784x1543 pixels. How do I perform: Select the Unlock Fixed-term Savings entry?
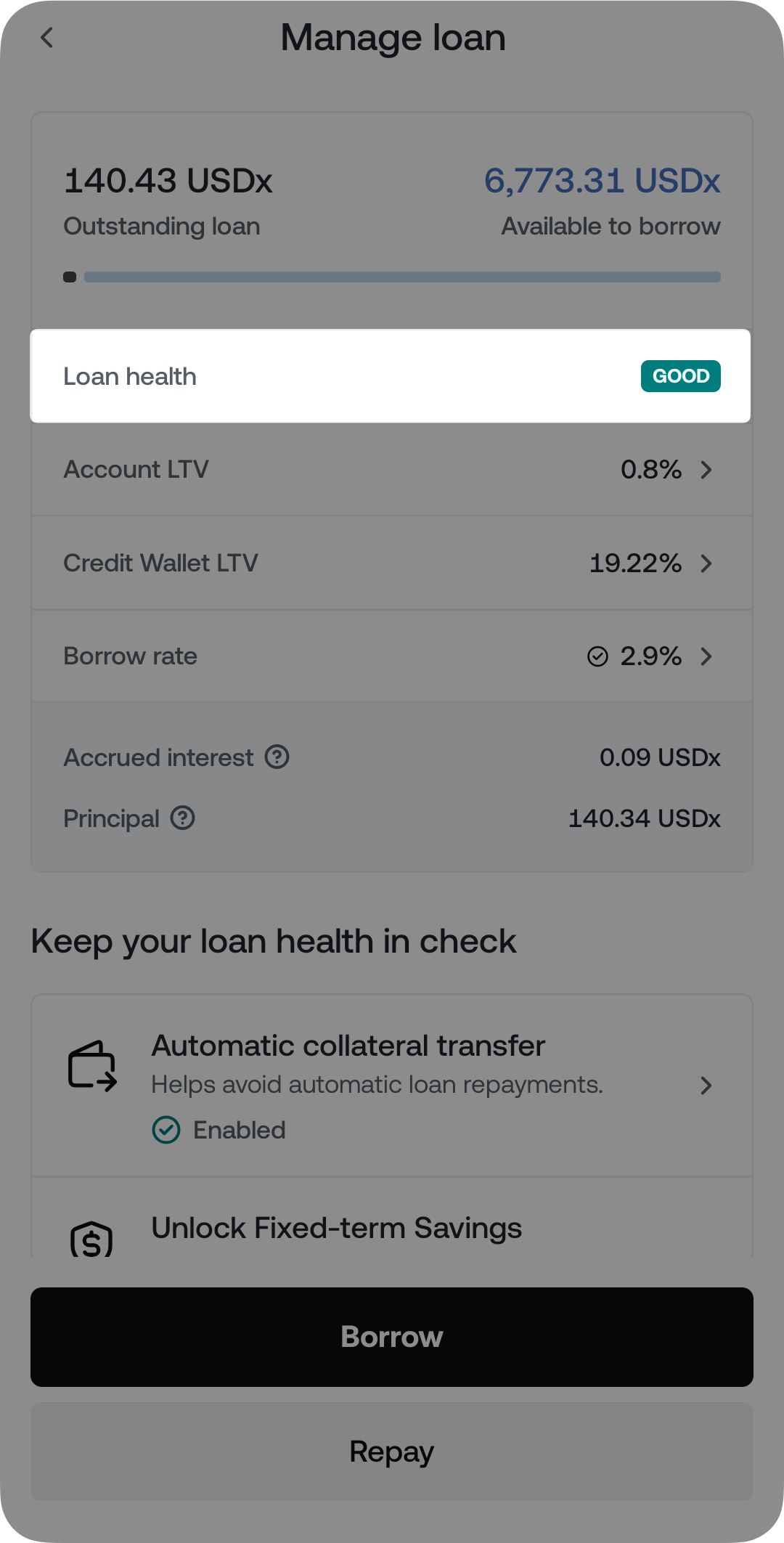[335, 1229]
